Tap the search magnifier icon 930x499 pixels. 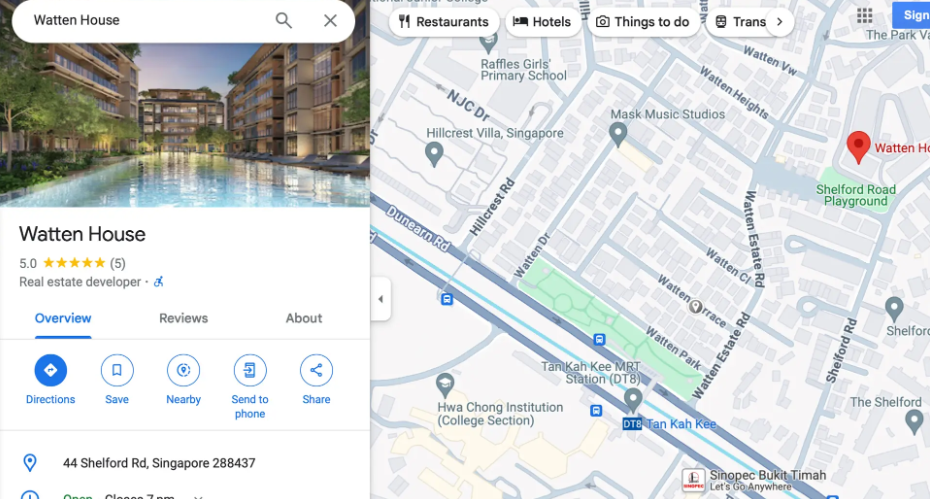[284, 20]
